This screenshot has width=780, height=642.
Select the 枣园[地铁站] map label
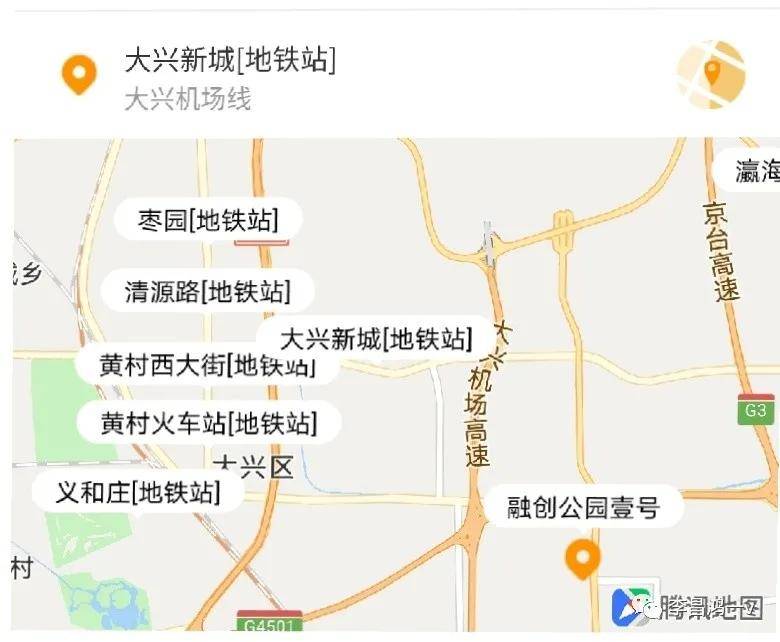[208, 220]
